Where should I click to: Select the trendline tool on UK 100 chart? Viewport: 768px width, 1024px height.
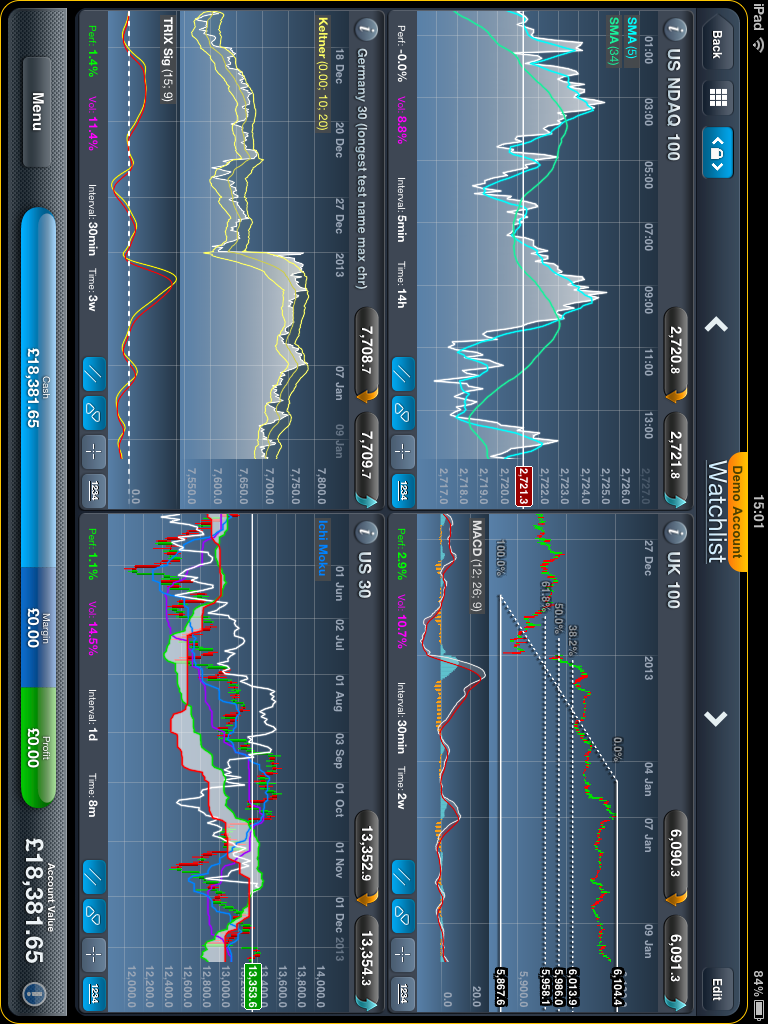[402, 876]
